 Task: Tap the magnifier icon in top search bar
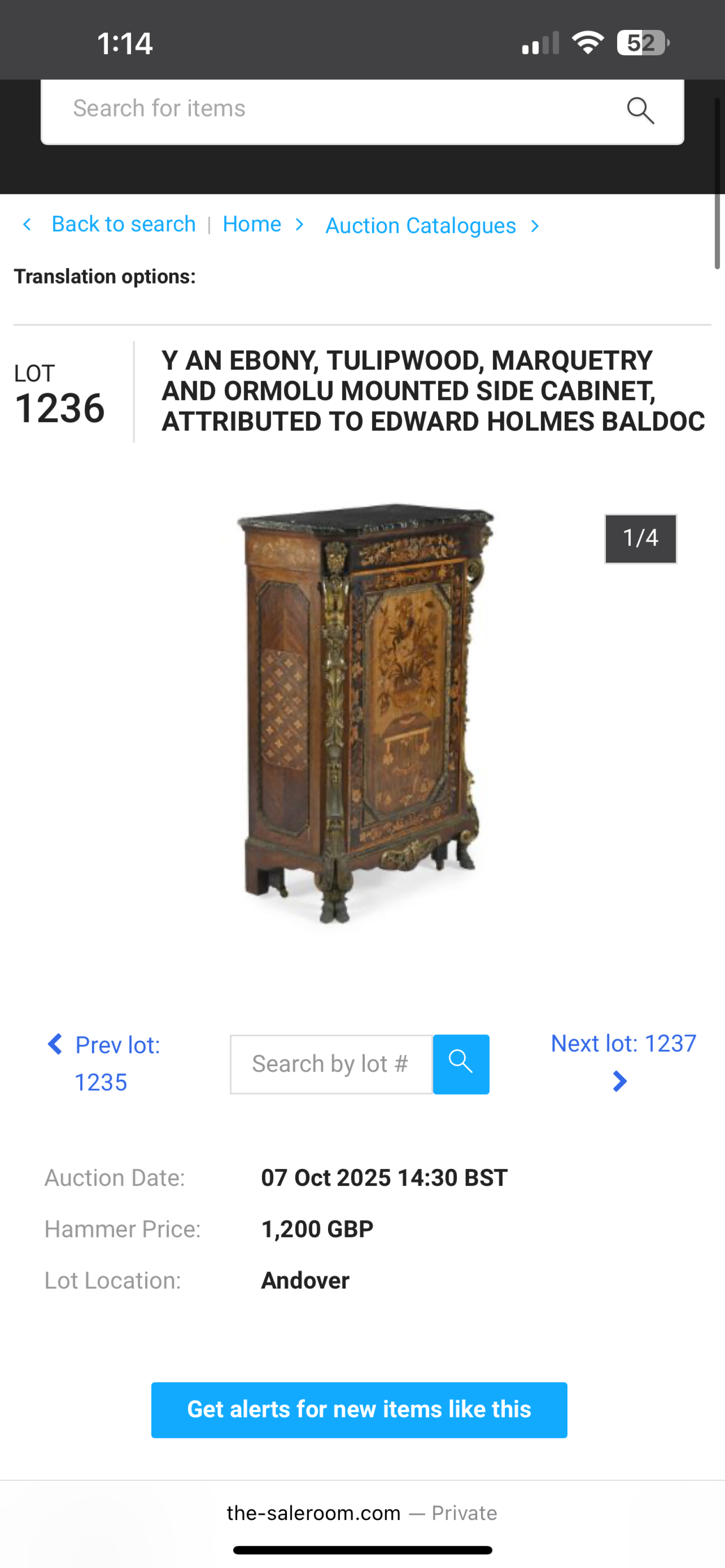640,111
